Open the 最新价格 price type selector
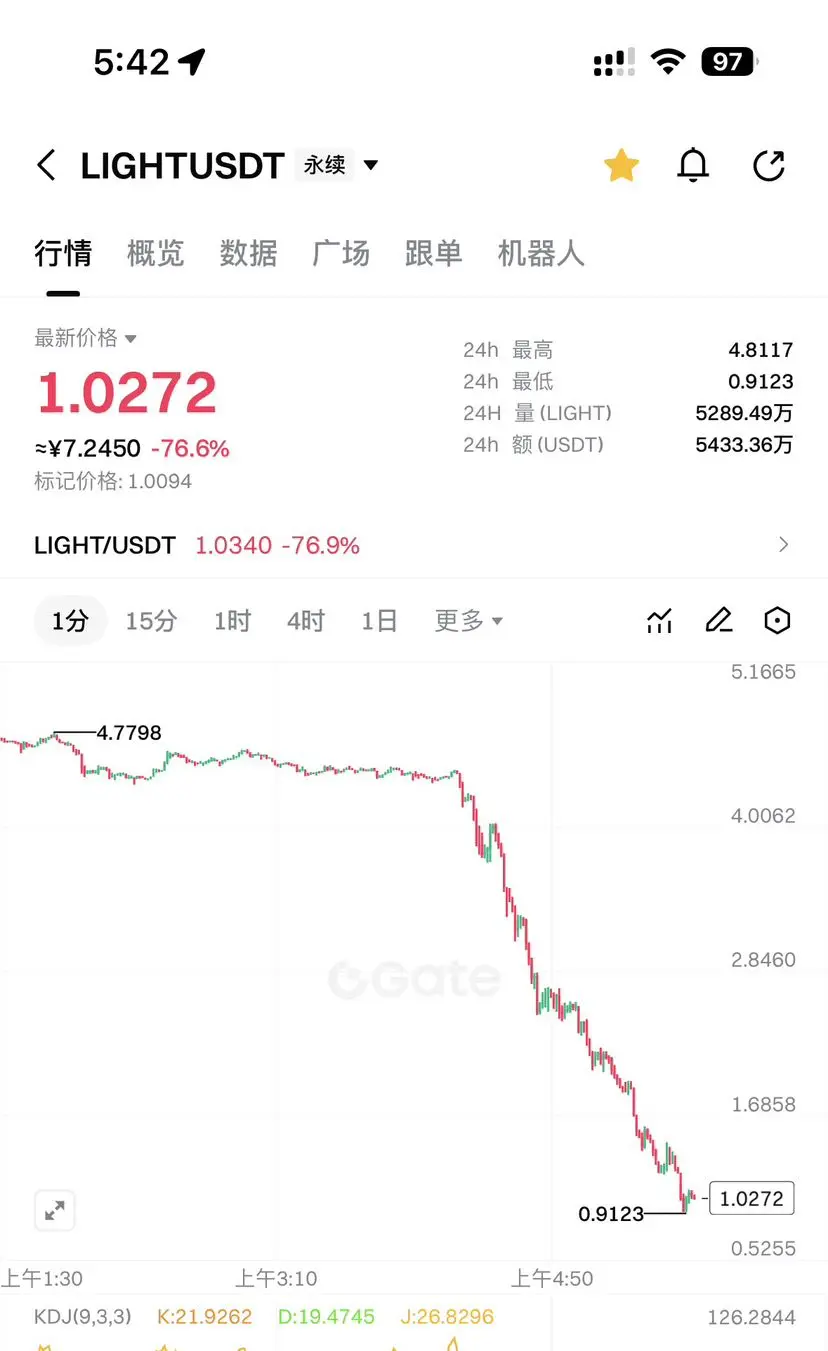 pyautogui.click(x=86, y=338)
